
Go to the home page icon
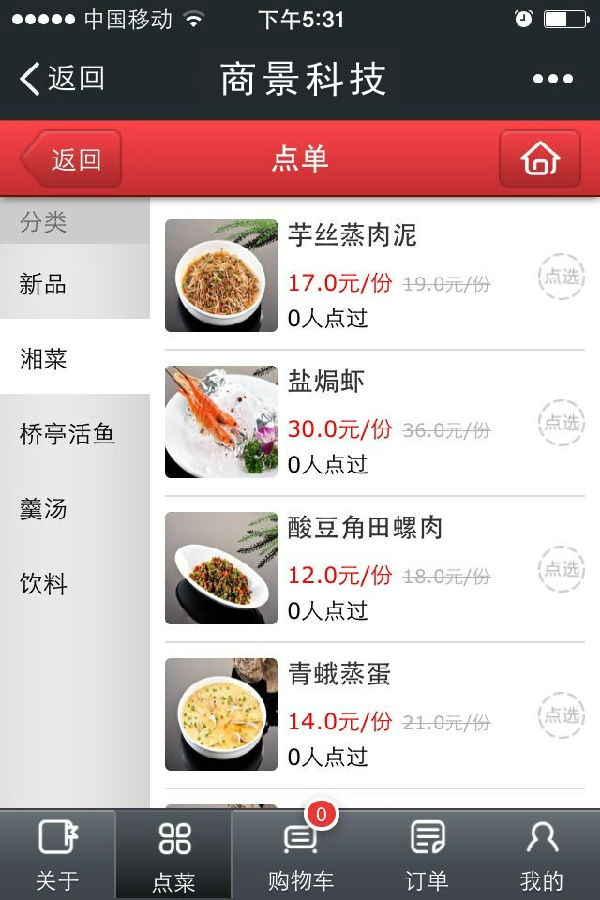(x=540, y=159)
